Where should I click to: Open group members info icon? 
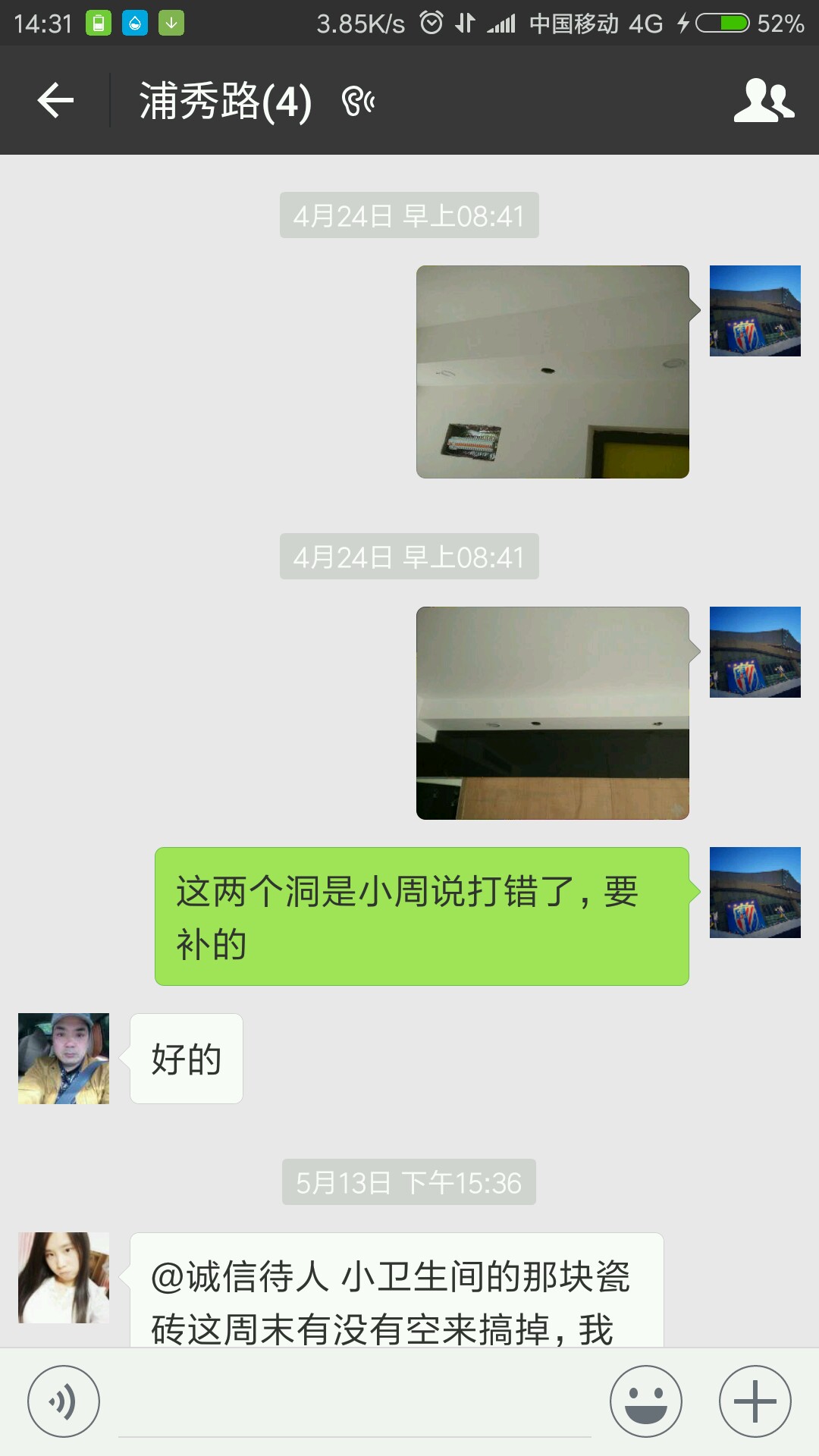[x=763, y=100]
